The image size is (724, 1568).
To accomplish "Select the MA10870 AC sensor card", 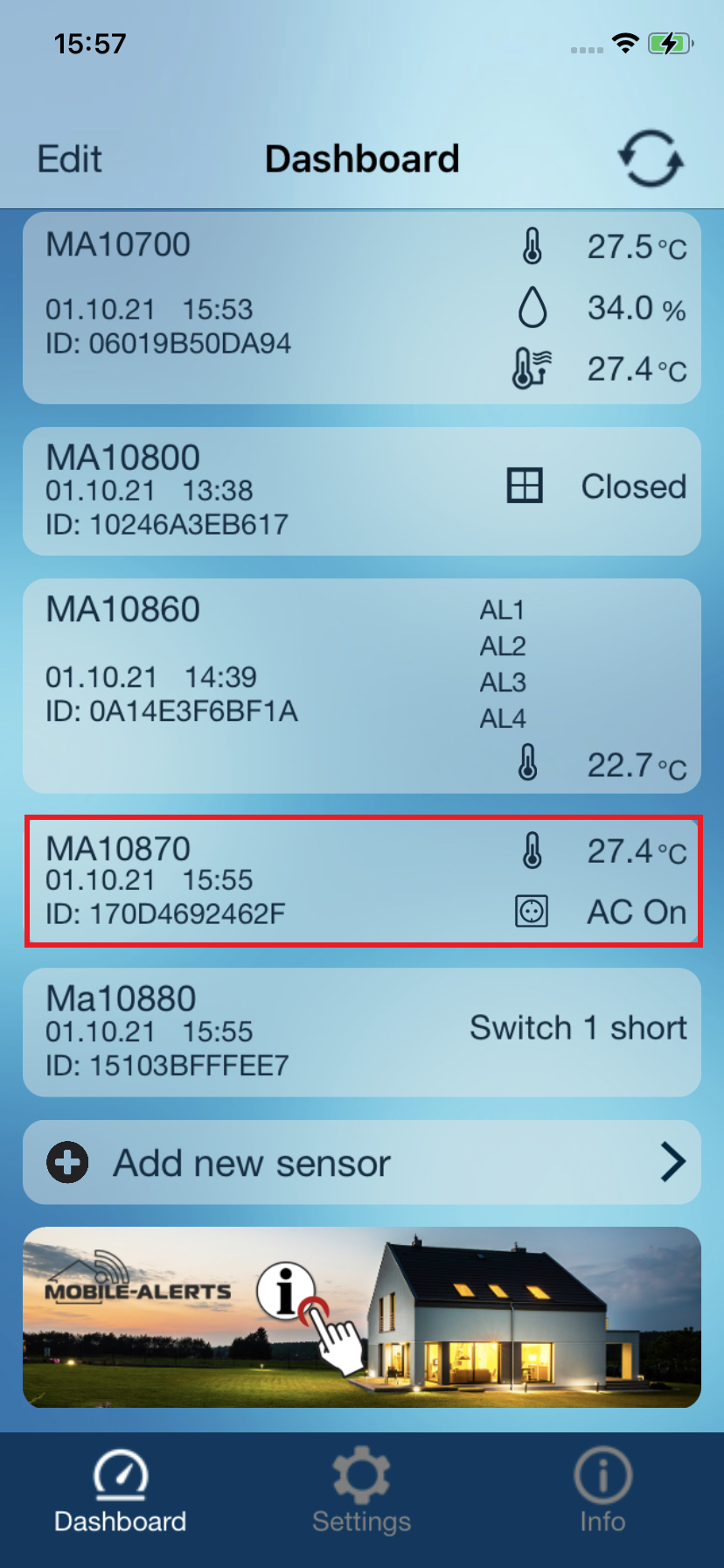I will click(361, 881).
